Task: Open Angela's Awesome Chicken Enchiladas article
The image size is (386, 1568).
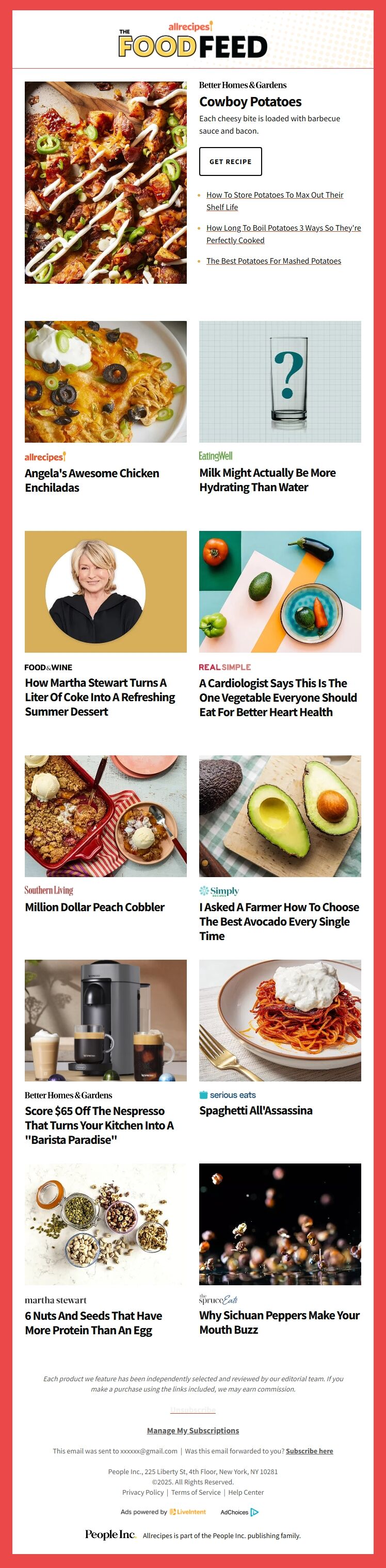Action: click(92, 480)
